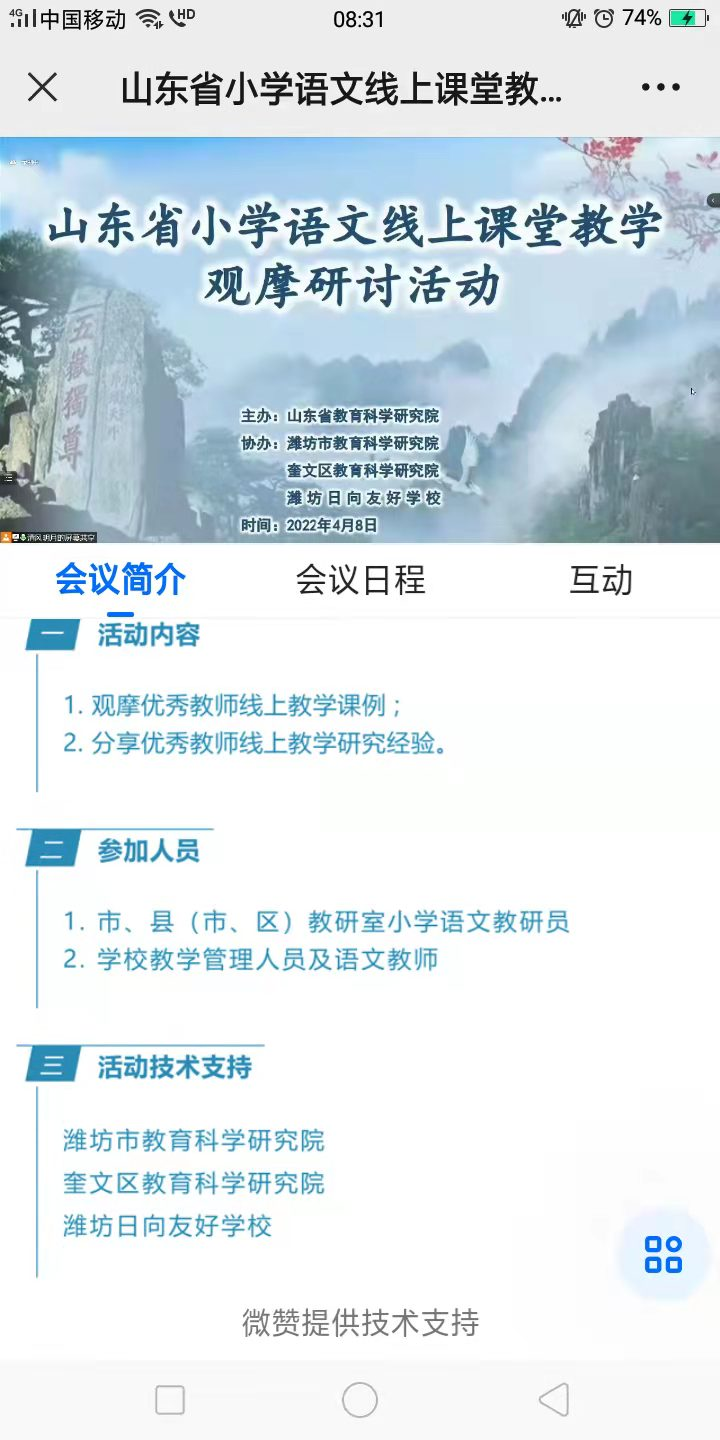The width and height of the screenshot is (720, 1440).
Task: Switch to the 会议日程 tab
Action: pos(360,580)
